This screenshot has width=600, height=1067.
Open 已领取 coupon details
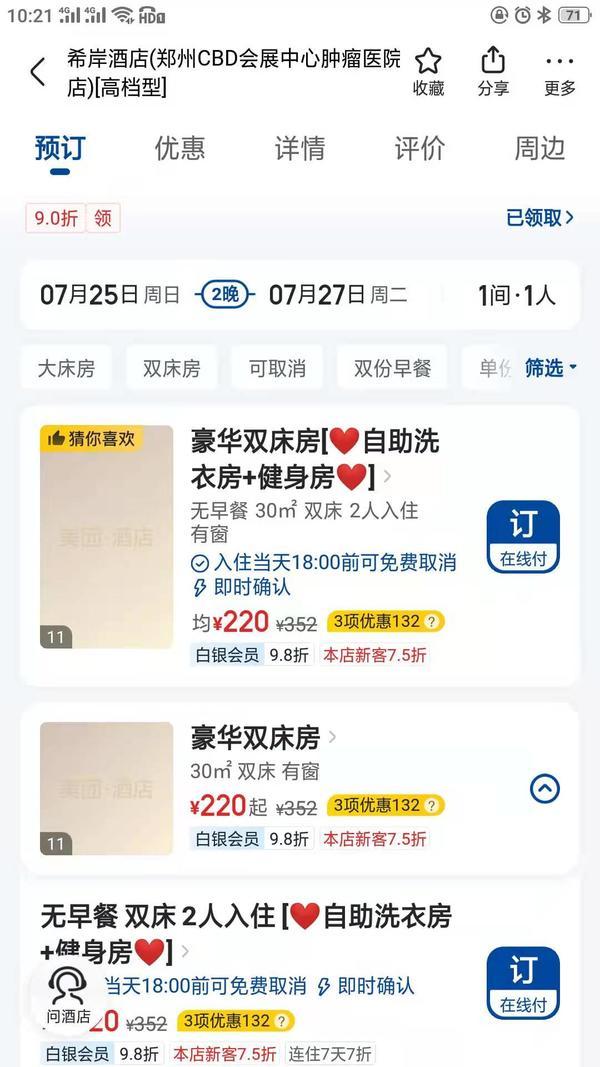pos(540,217)
